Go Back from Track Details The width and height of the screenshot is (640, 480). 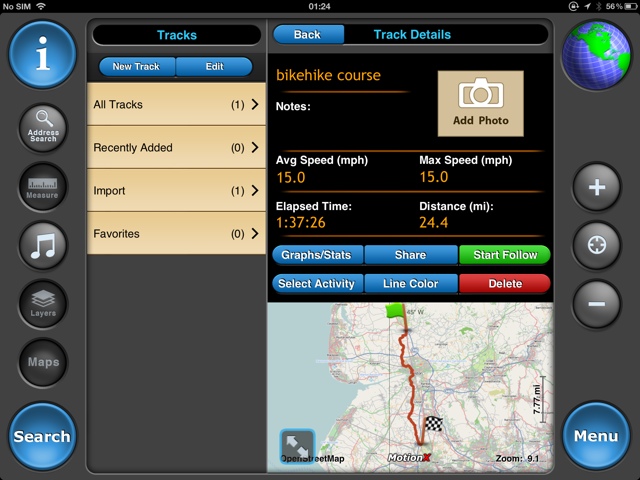pyautogui.click(x=307, y=34)
